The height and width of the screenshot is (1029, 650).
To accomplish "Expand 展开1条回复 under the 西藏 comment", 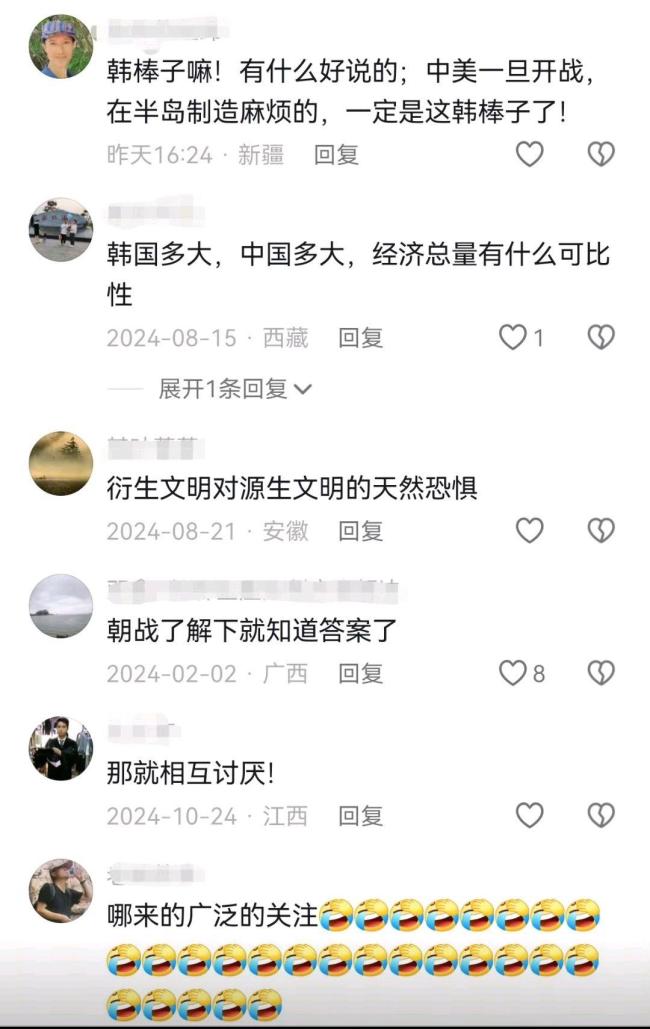I will [x=235, y=389].
